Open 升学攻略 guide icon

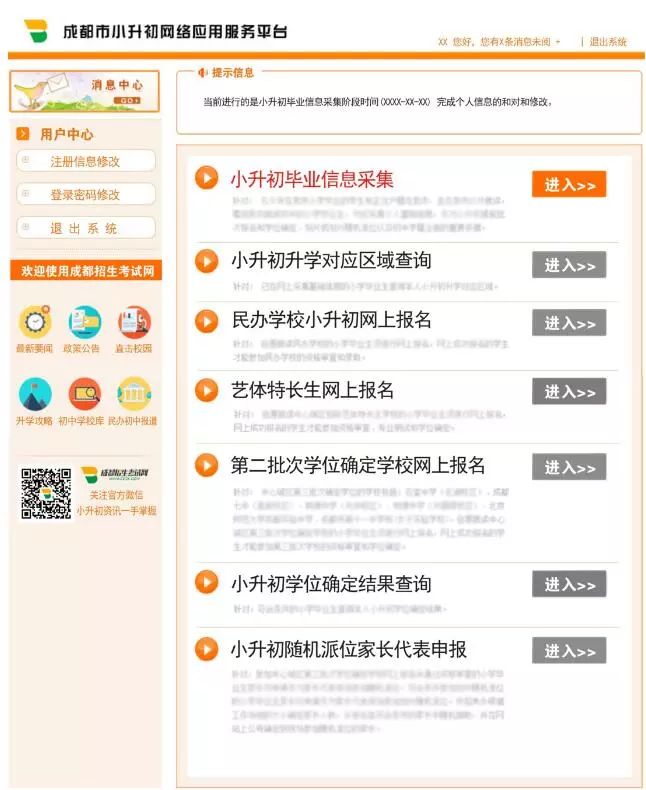[35, 395]
